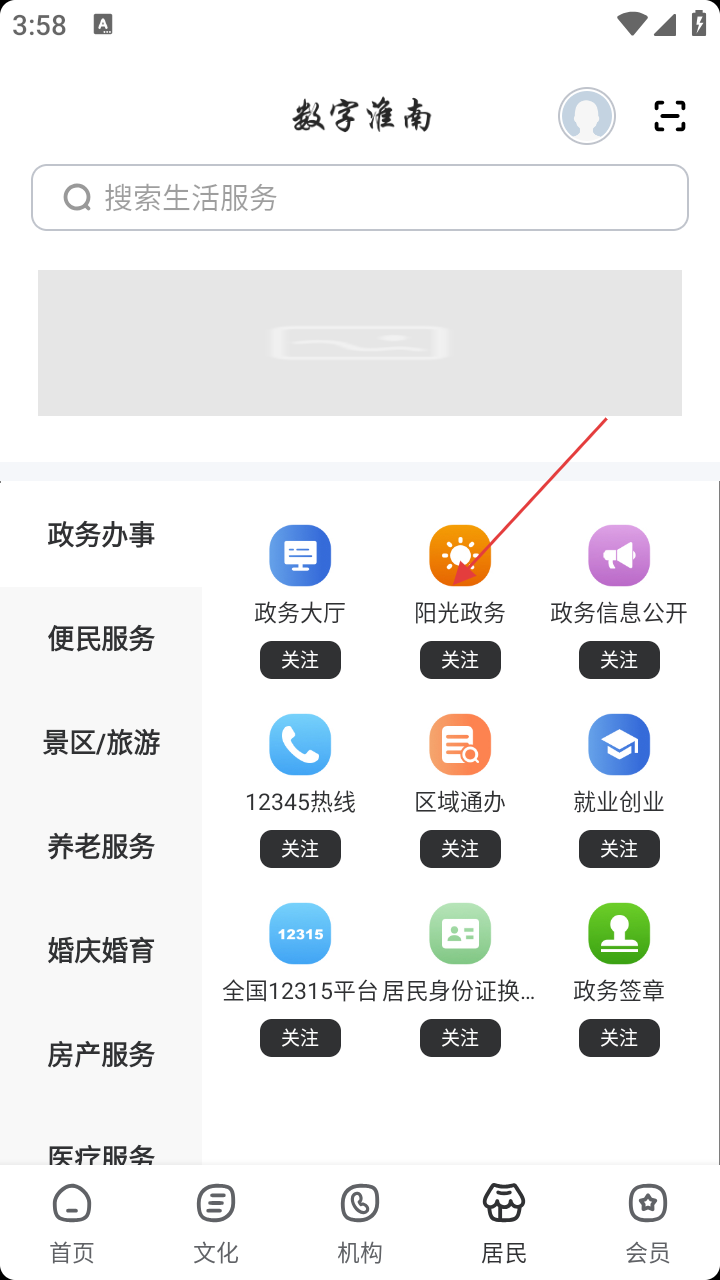Follow 区域通办 with its 关注 button
This screenshot has width=720, height=1280.
(x=460, y=849)
